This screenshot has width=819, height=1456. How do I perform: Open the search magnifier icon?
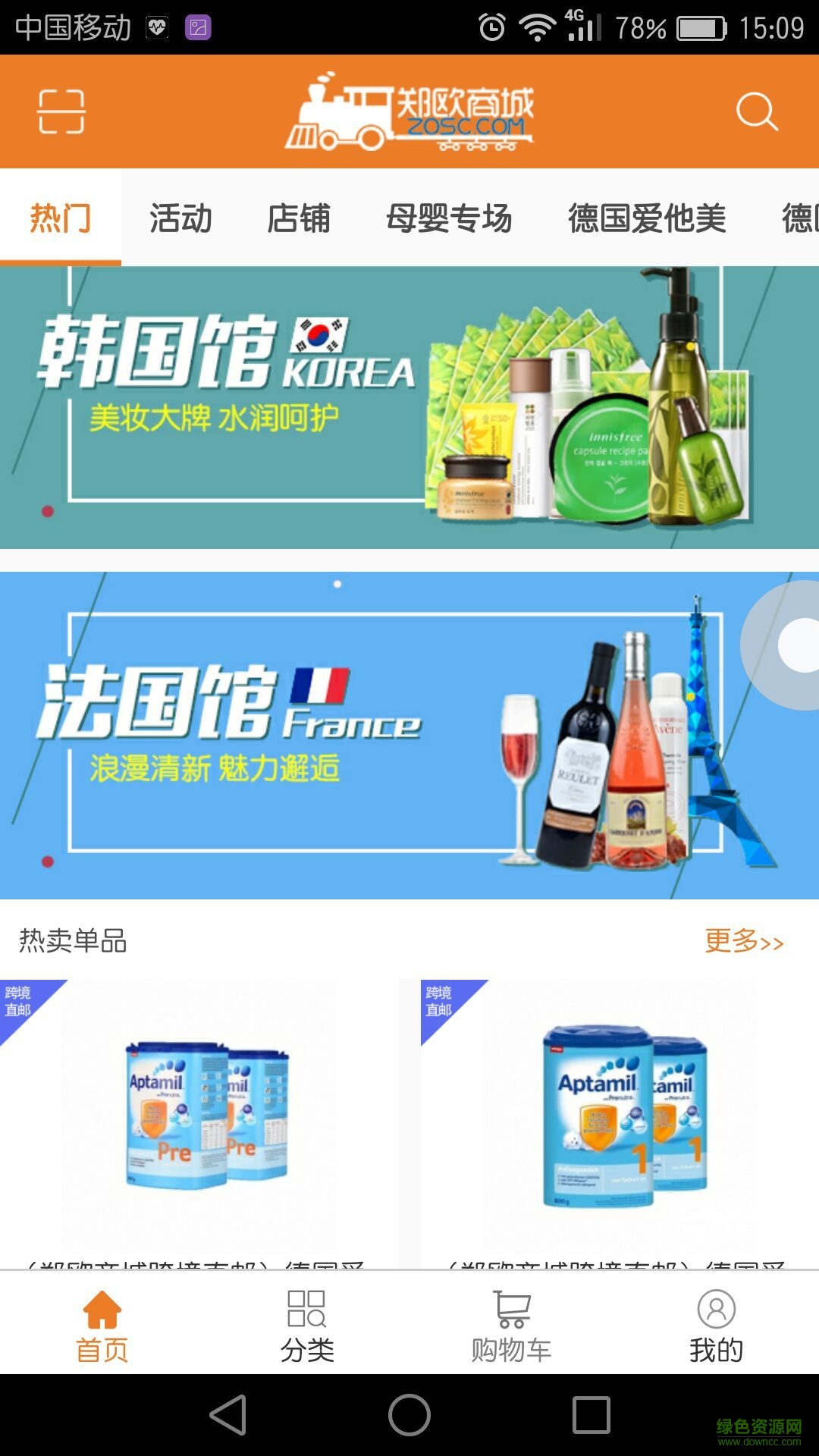[756, 111]
